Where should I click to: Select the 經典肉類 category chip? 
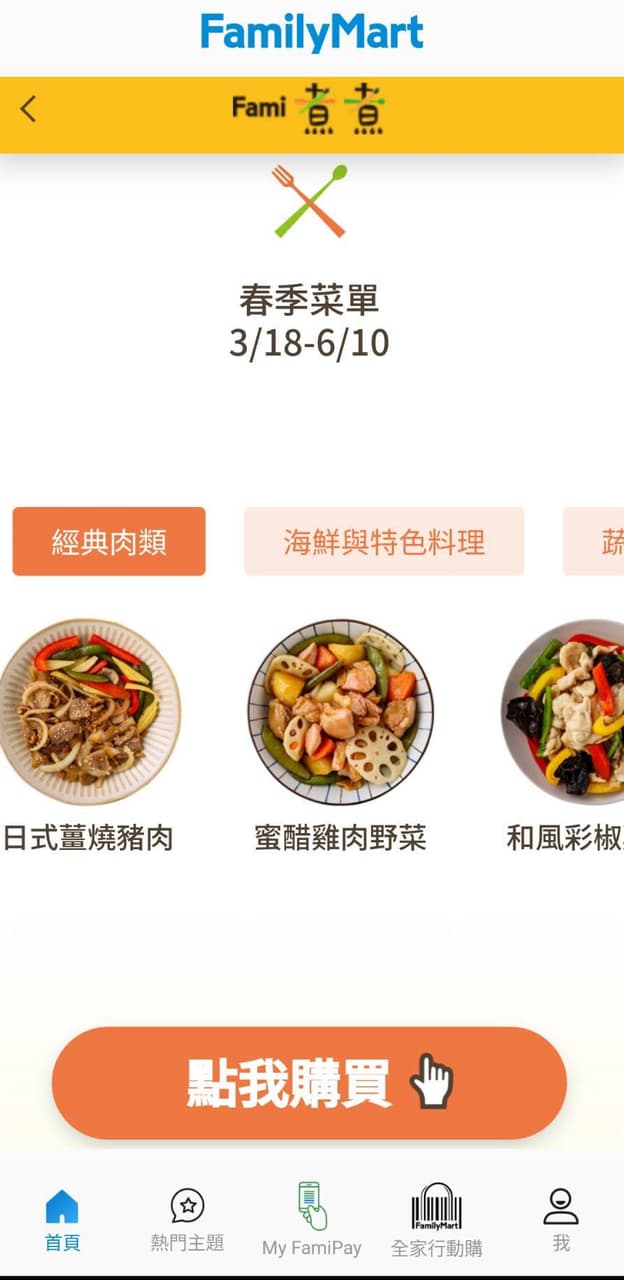[x=109, y=542]
